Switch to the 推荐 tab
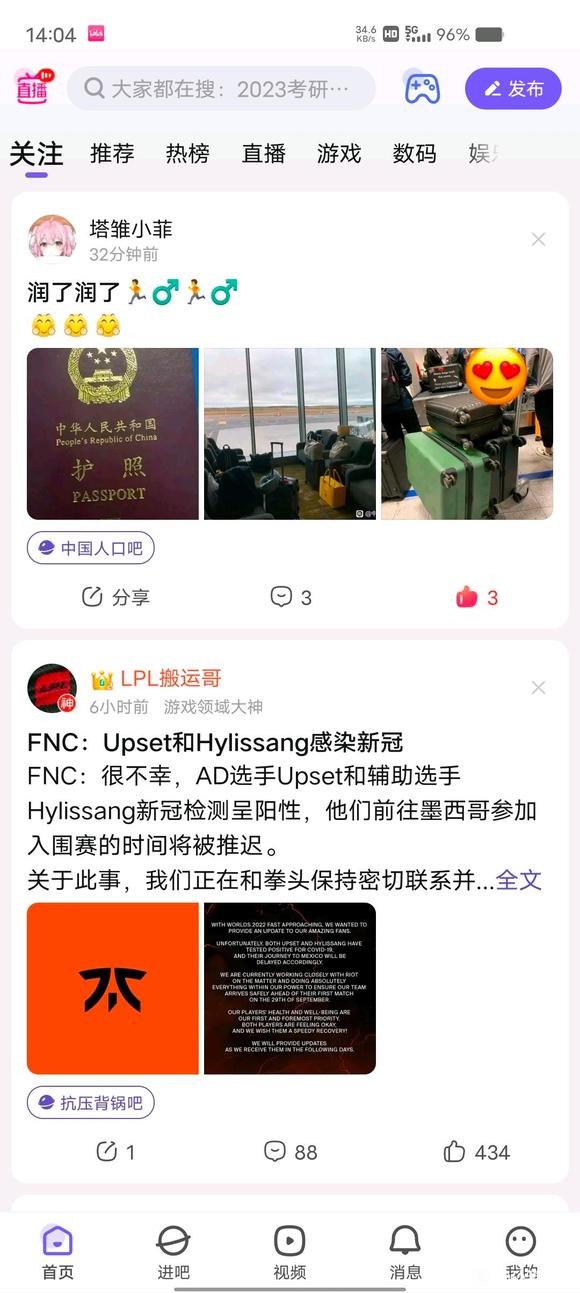Image resolution: width=580 pixels, height=1293 pixels. pos(112,153)
